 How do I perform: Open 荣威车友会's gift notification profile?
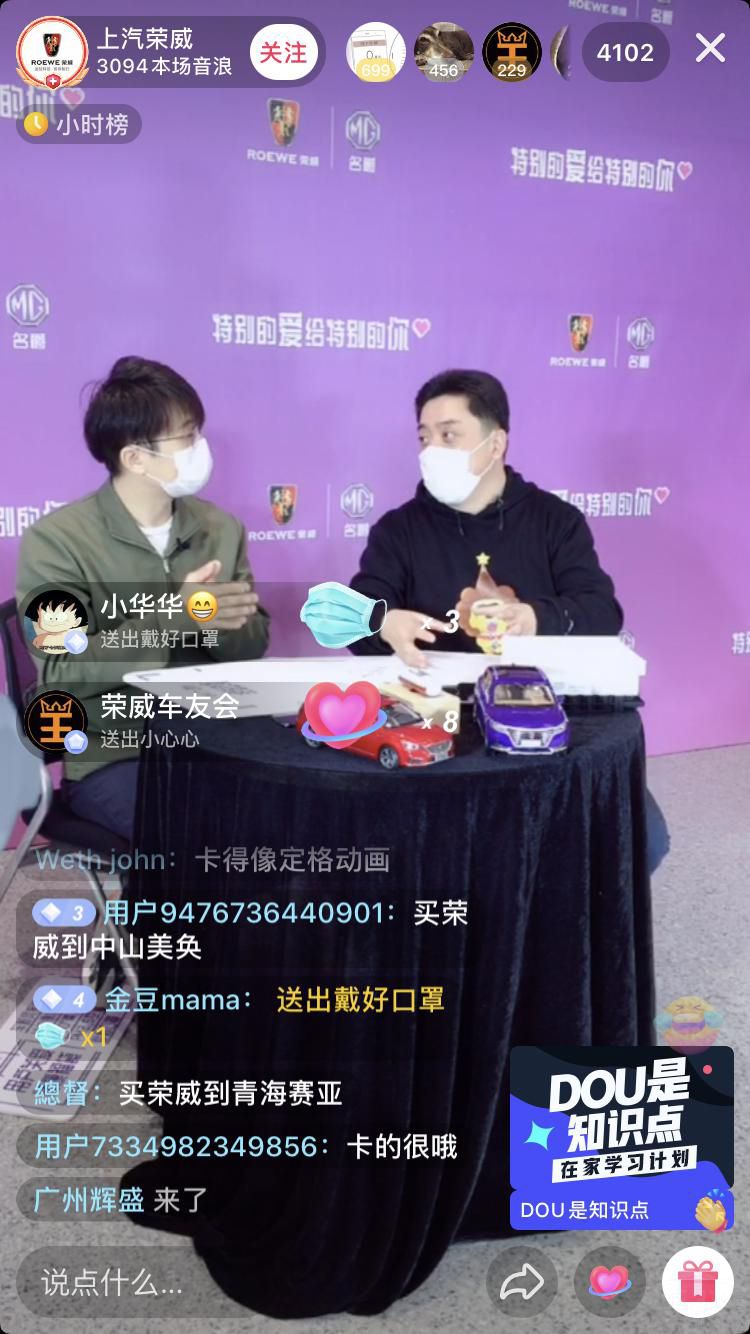pyautogui.click(x=56, y=721)
